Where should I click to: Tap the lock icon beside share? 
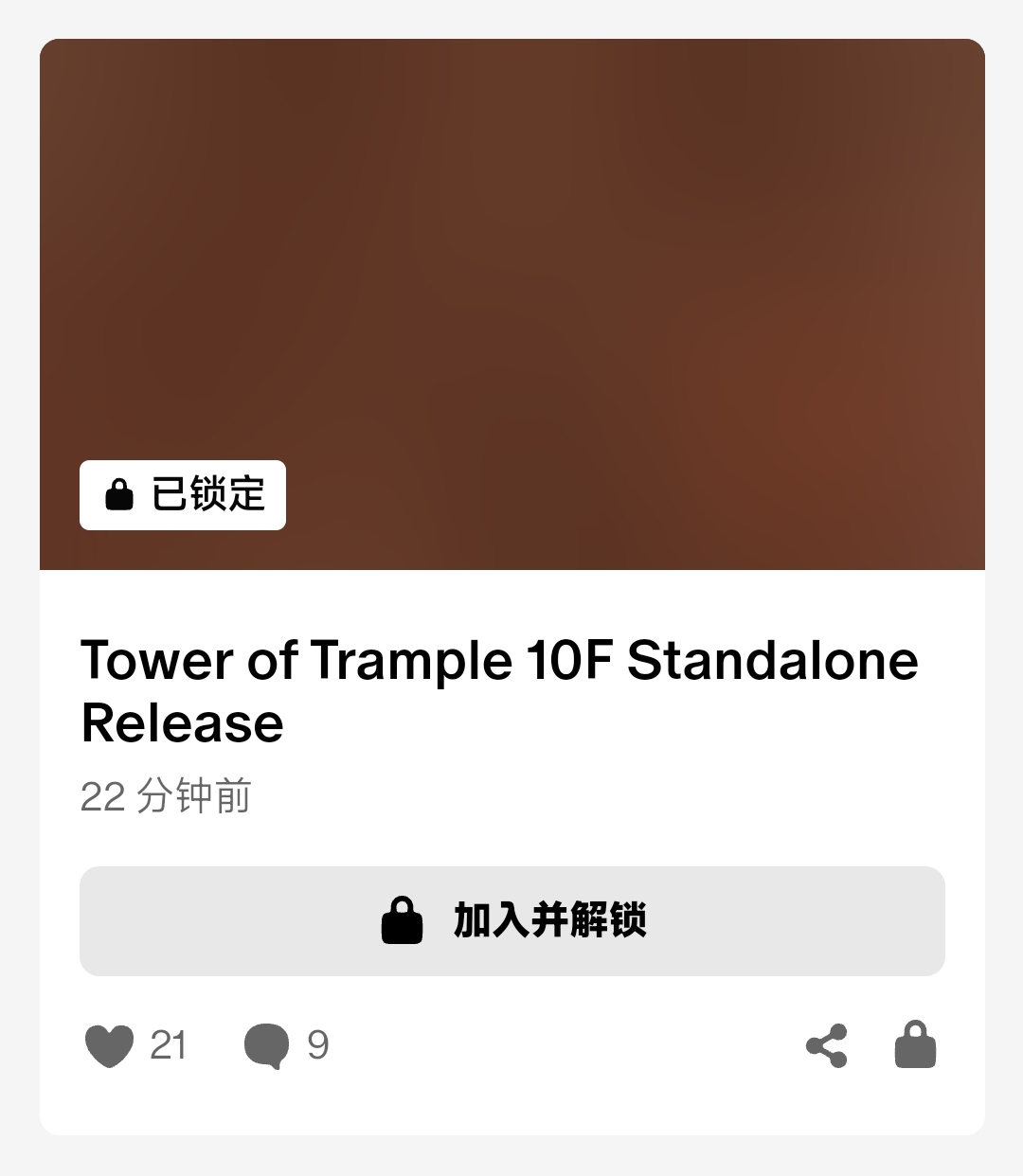point(915,1045)
